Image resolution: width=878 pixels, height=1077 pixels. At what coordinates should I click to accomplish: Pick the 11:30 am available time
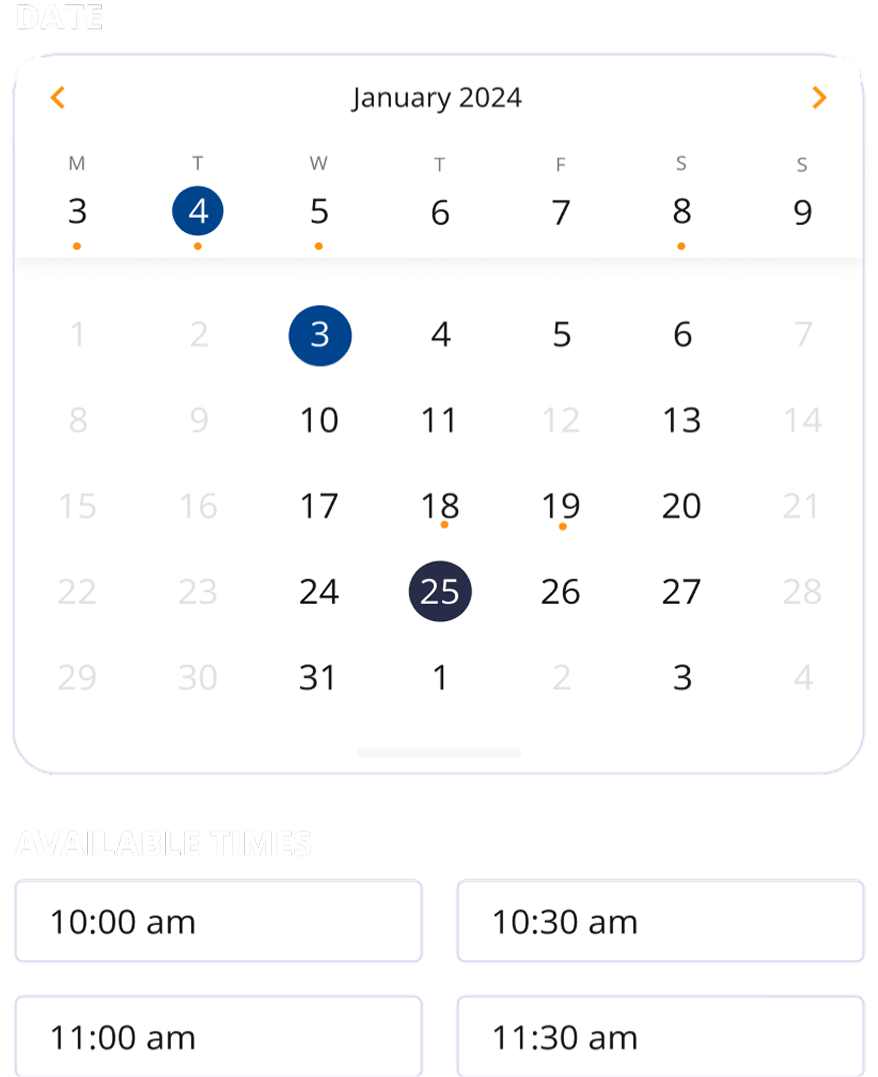(x=659, y=1036)
